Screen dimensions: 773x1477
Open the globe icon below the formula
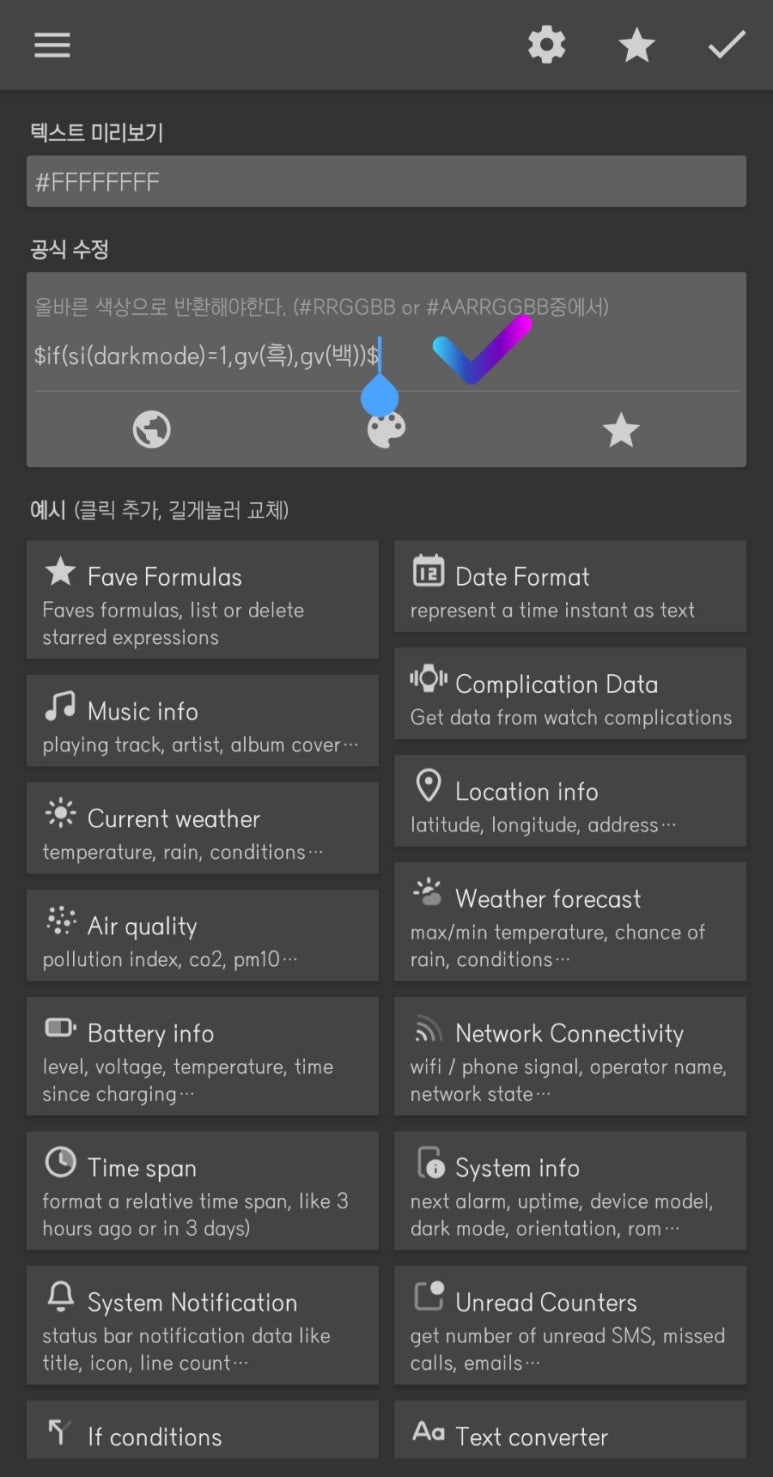pyautogui.click(x=152, y=430)
